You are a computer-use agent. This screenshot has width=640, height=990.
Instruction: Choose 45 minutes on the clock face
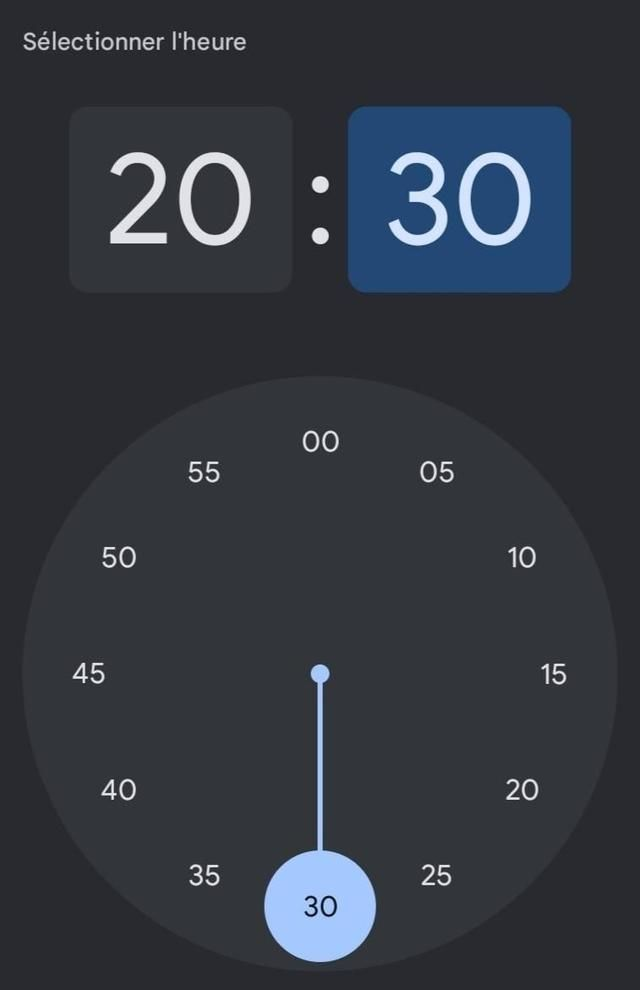tap(88, 674)
